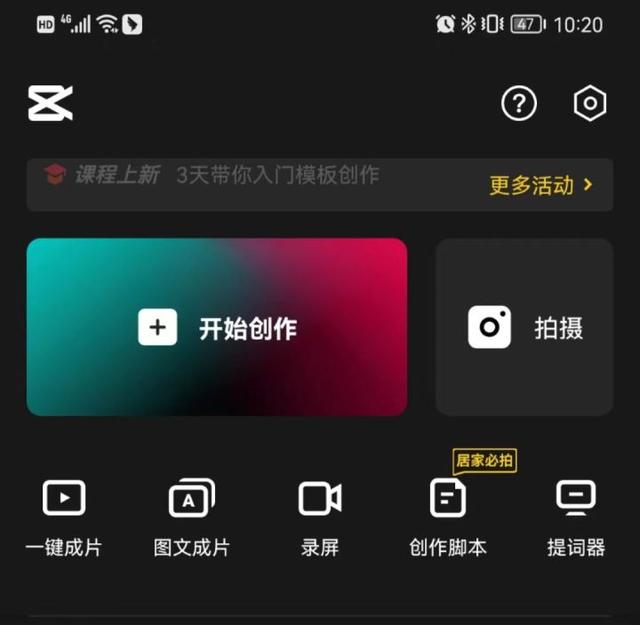Open the 拍摄 camera card
This screenshot has height=625, width=640.
coord(524,327)
